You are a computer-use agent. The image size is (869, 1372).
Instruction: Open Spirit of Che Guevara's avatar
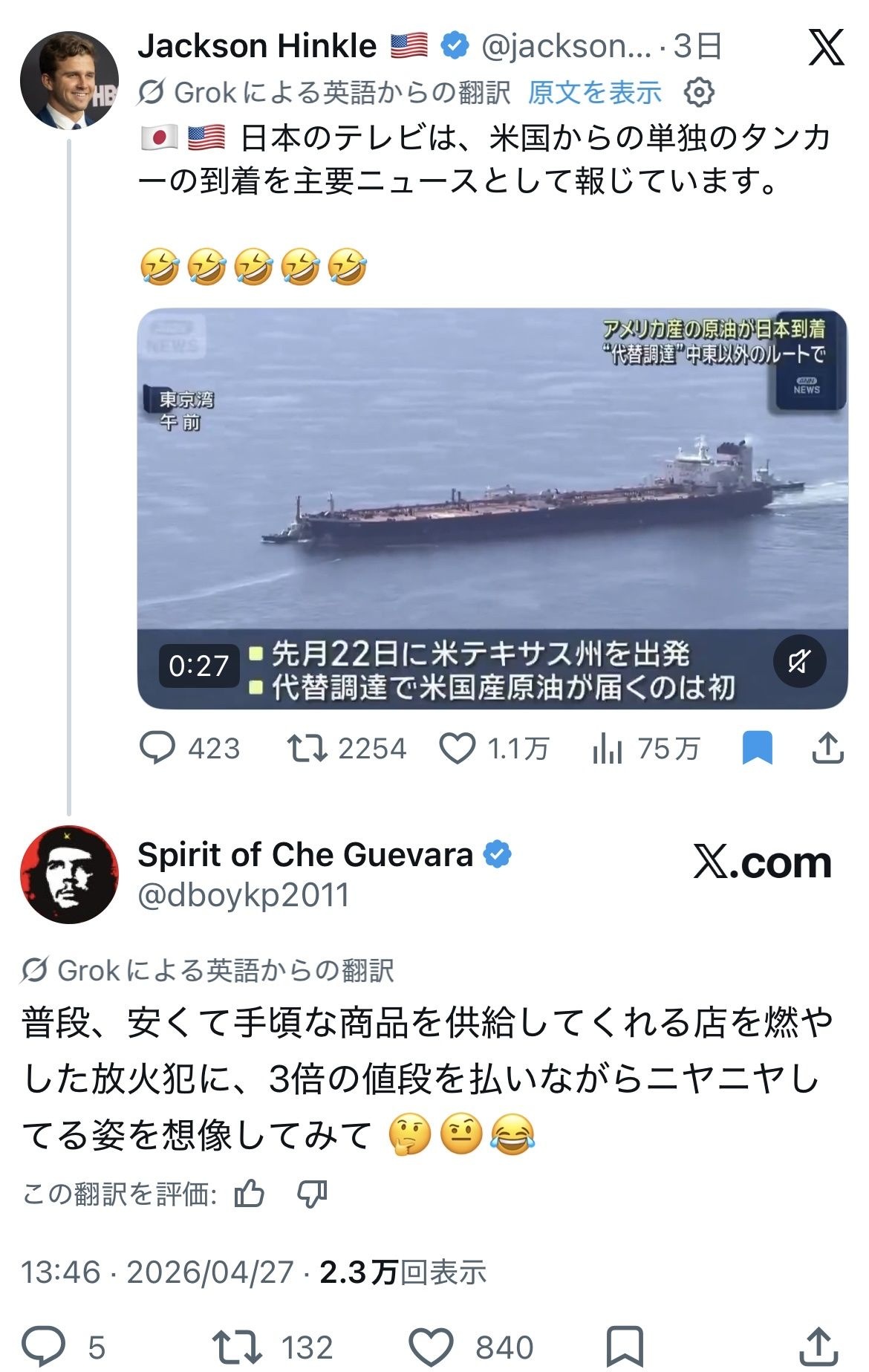[69, 874]
